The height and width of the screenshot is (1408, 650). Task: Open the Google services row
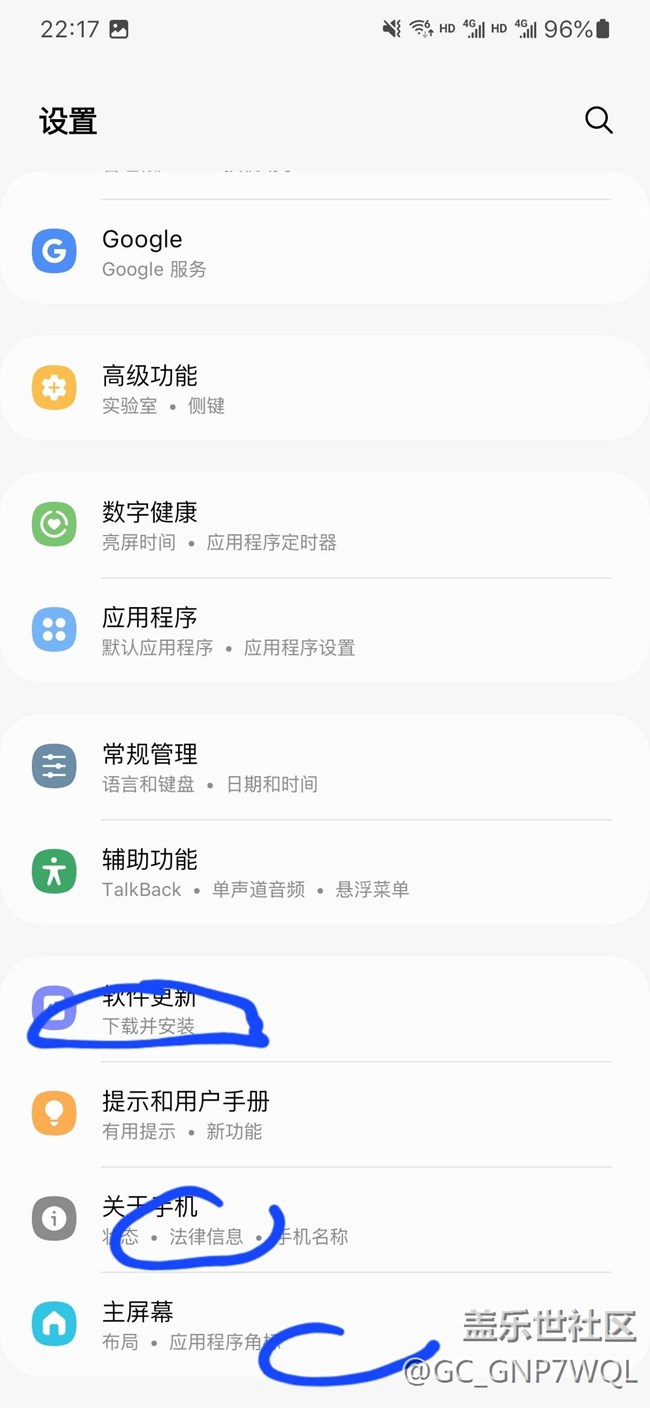pos(325,253)
